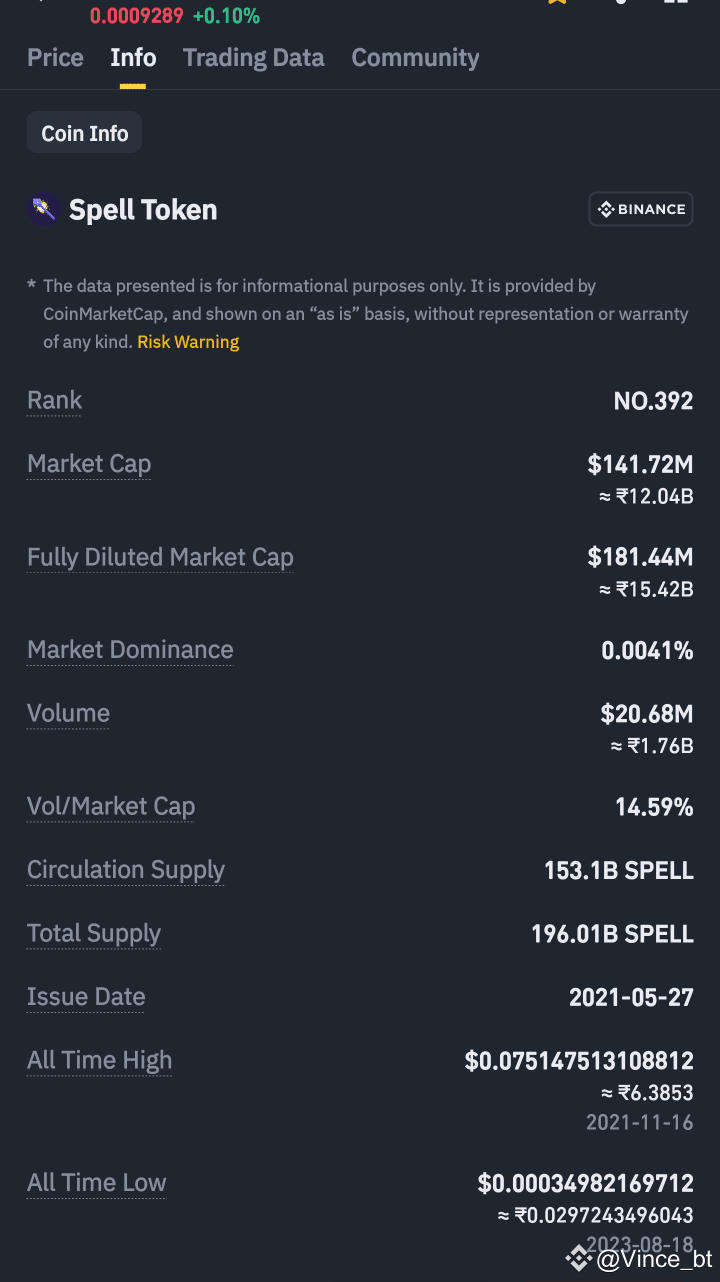Open the Binance exchange badge icon
This screenshot has width=720, height=1282.
(641, 209)
